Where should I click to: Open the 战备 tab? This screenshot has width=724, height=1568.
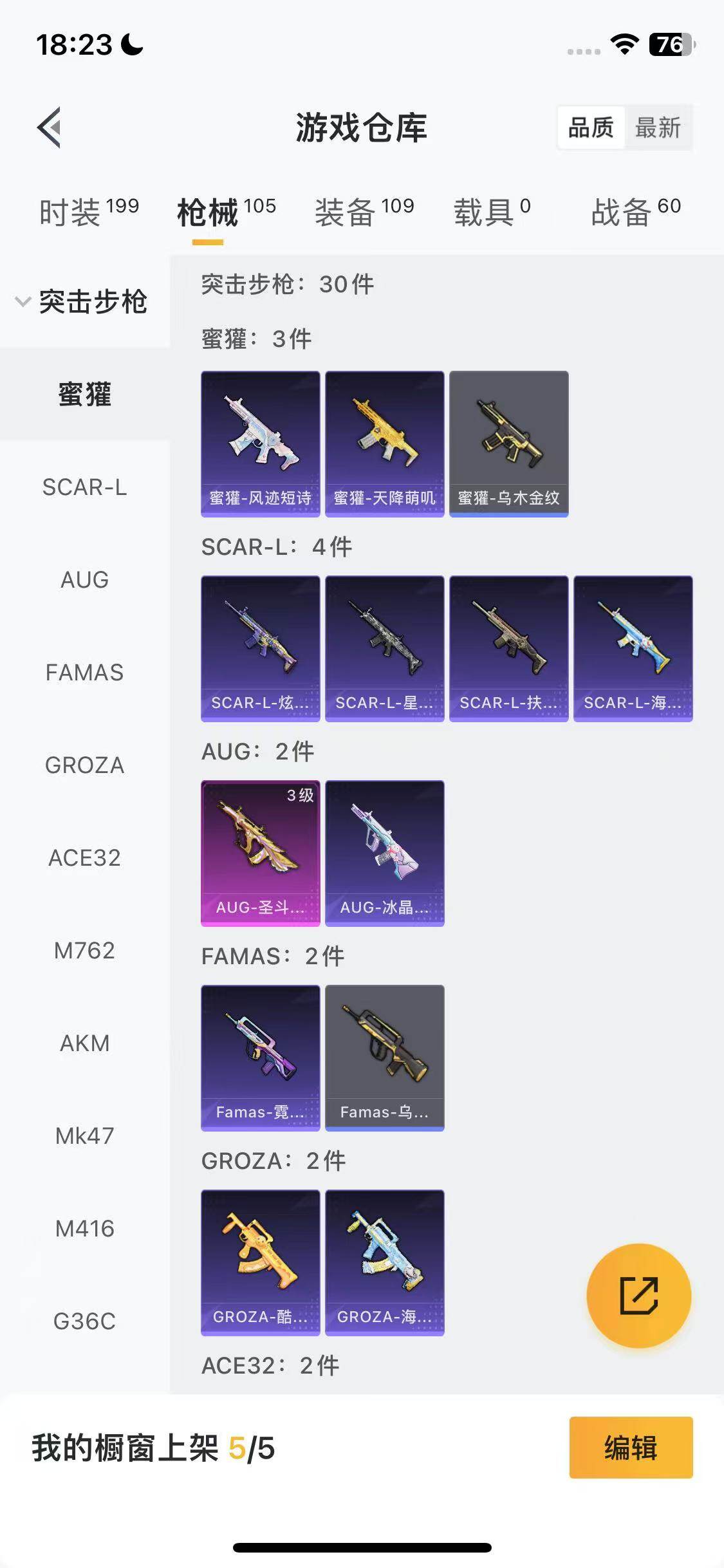pos(635,212)
